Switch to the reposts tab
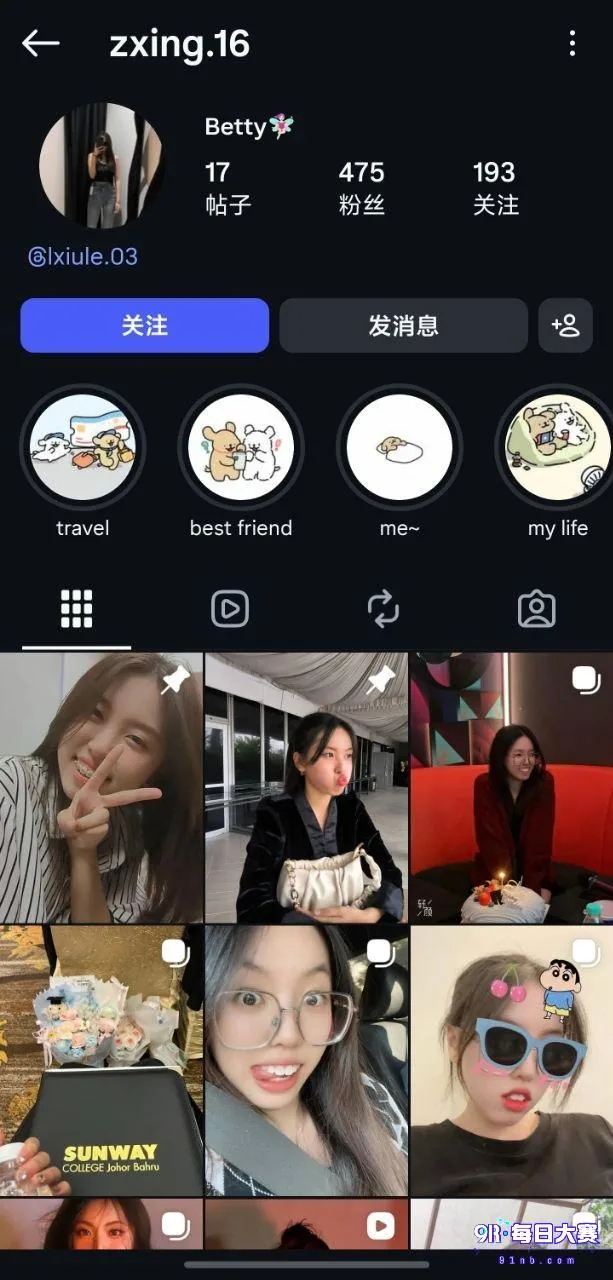This screenshot has width=613, height=1280. (x=383, y=608)
